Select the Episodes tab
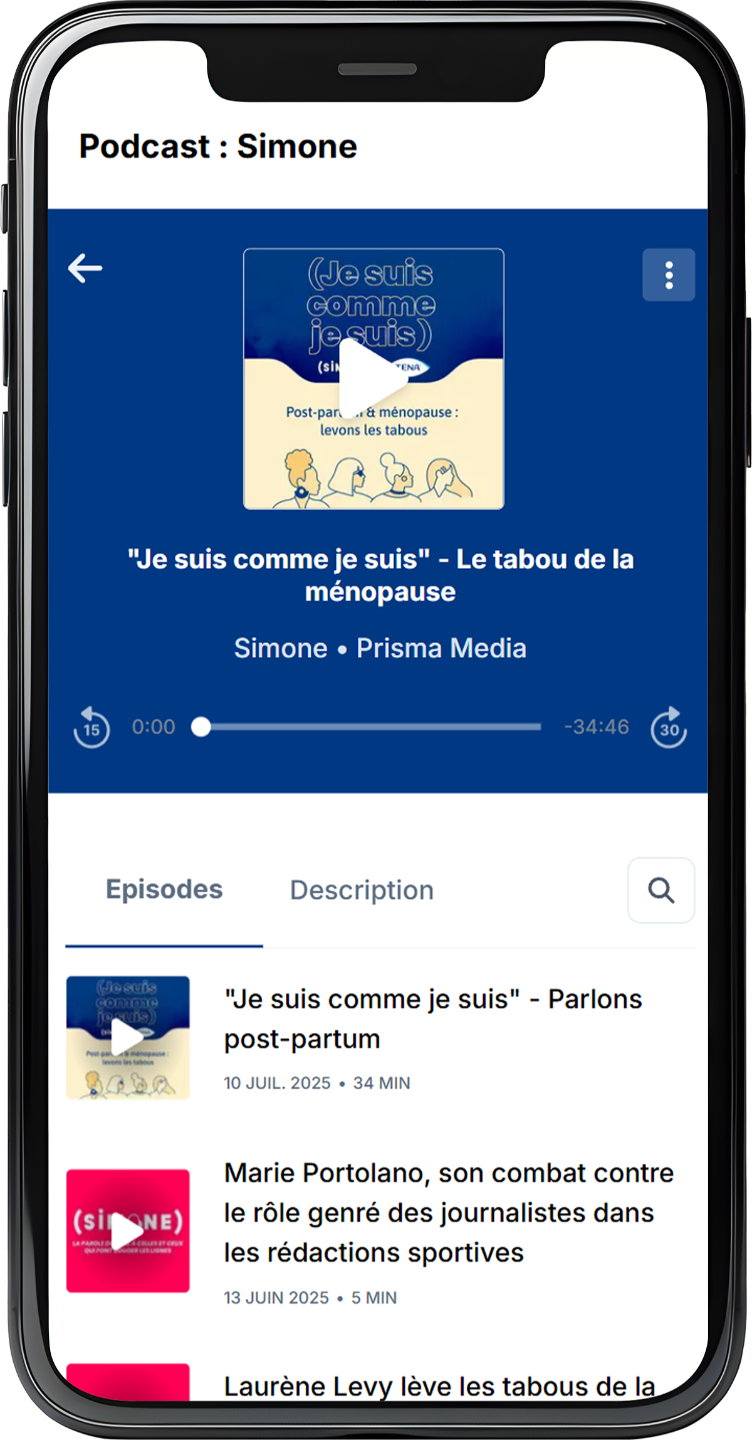 (164, 890)
